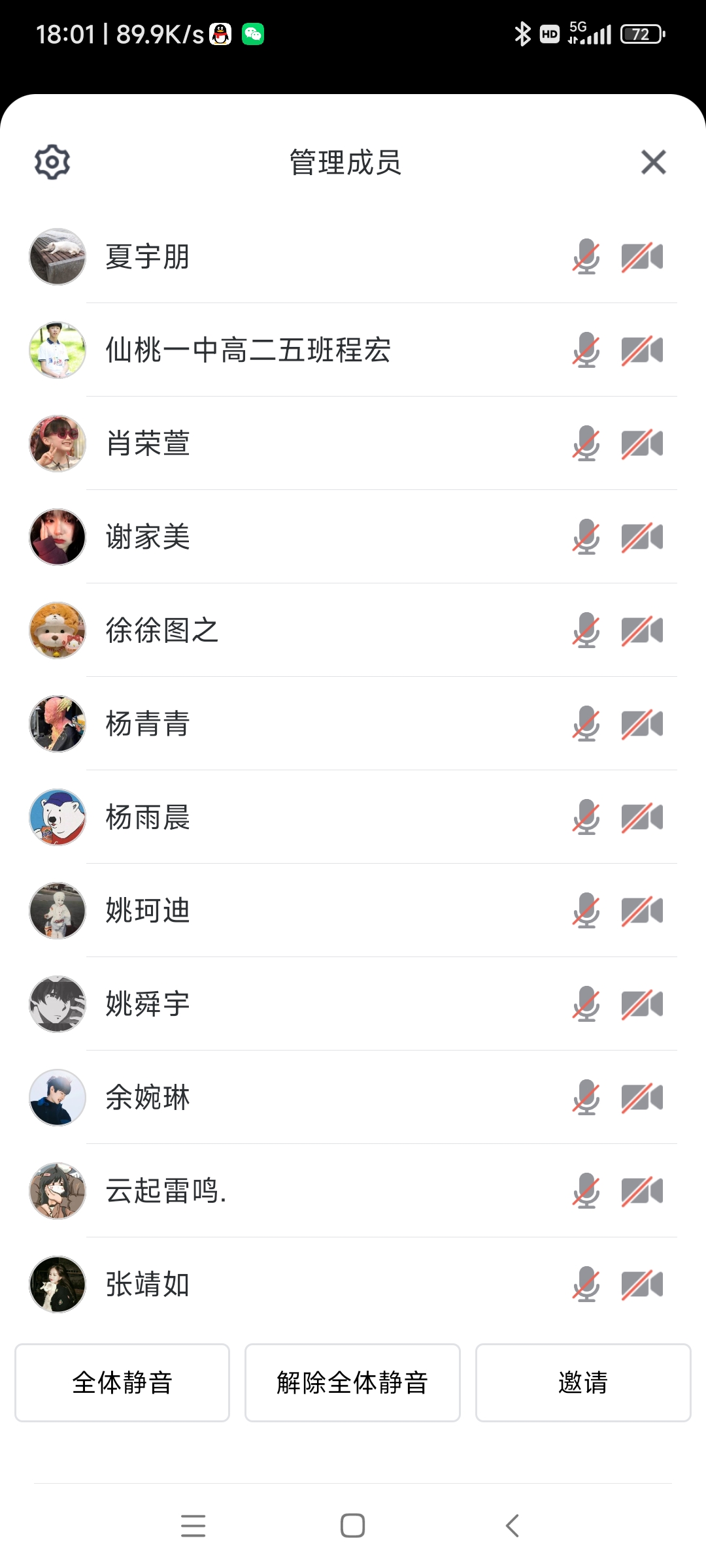Toggle microphone for 夏宇朋

point(586,257)
